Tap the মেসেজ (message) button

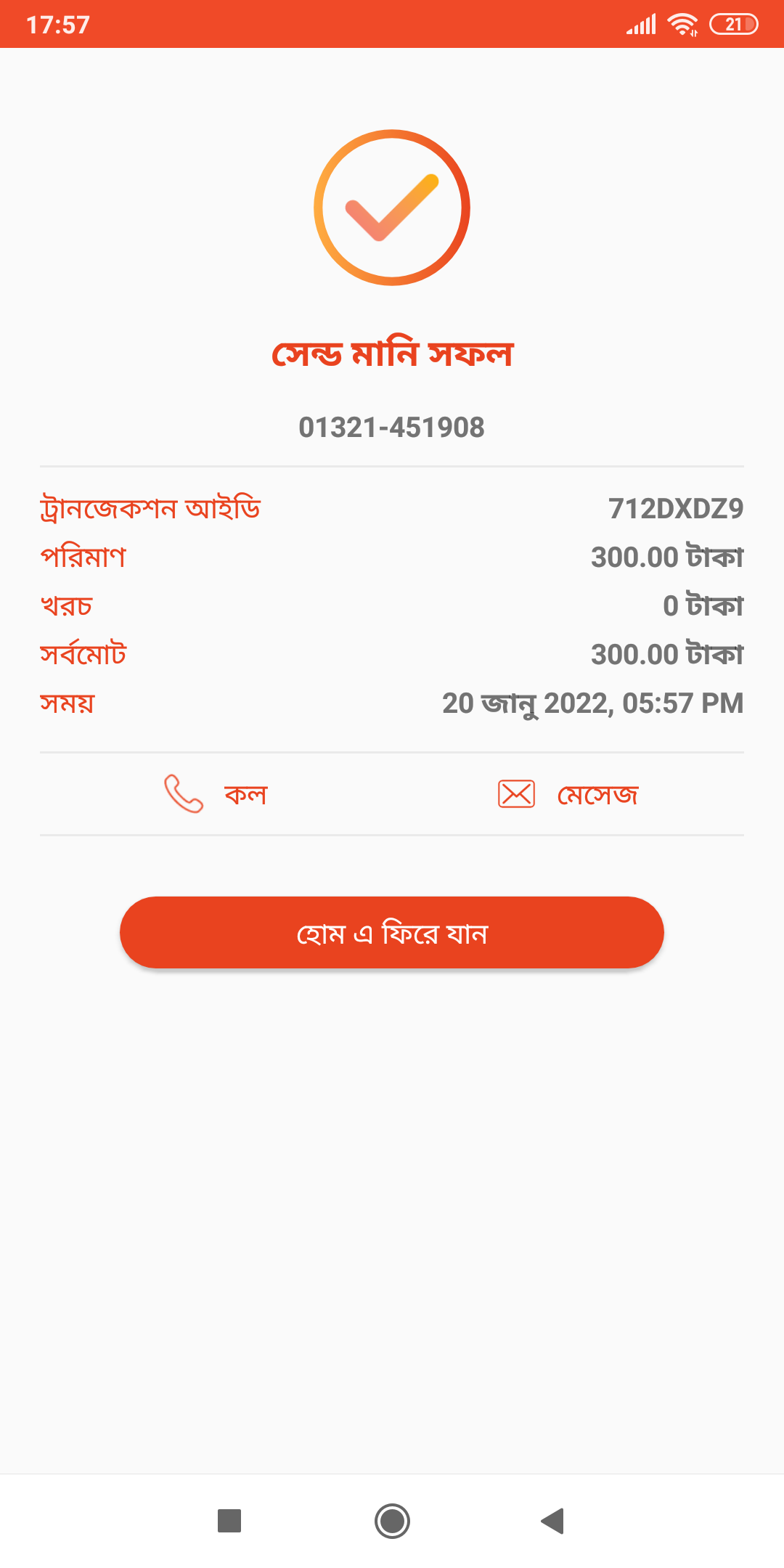[568, 794]
